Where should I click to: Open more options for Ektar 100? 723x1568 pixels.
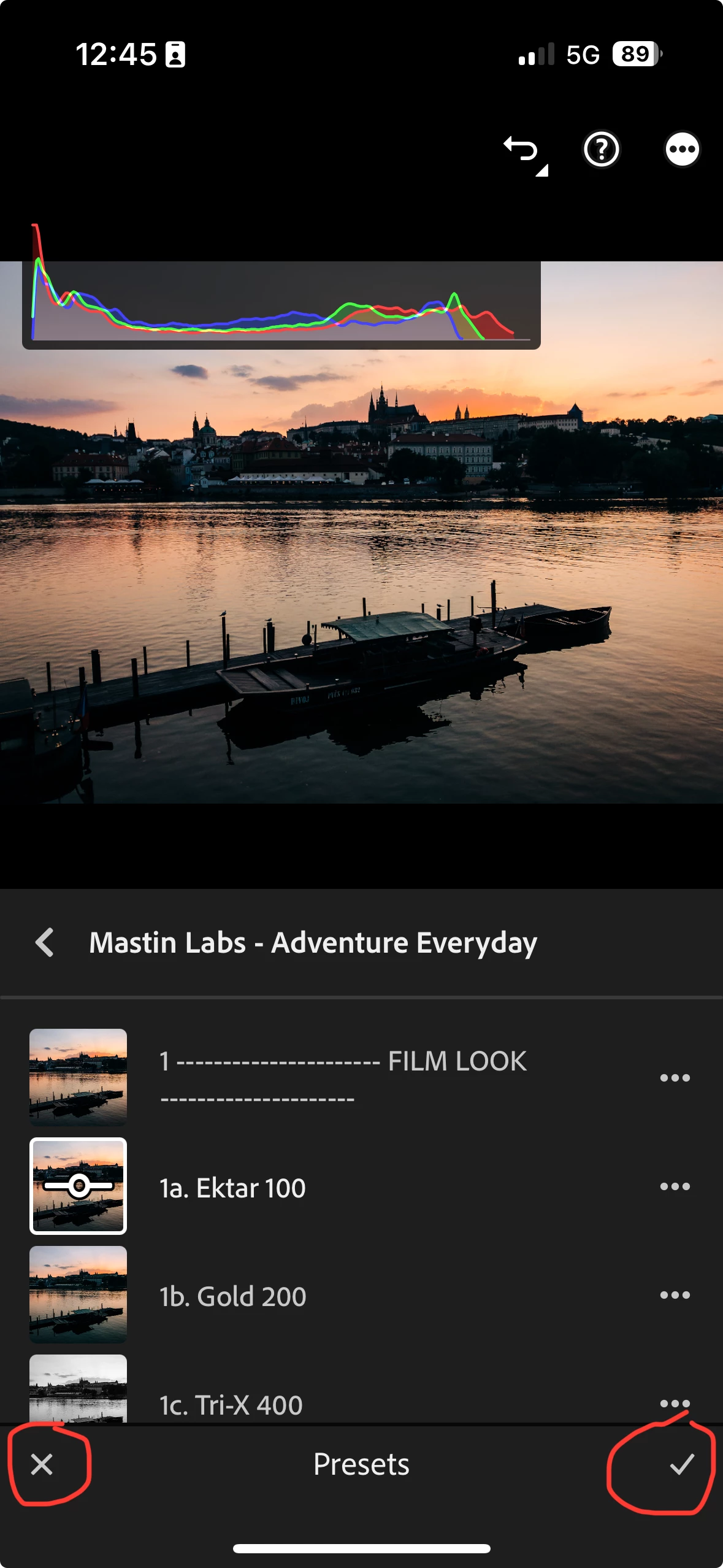pyautogui.click(x=675, y=1187)
